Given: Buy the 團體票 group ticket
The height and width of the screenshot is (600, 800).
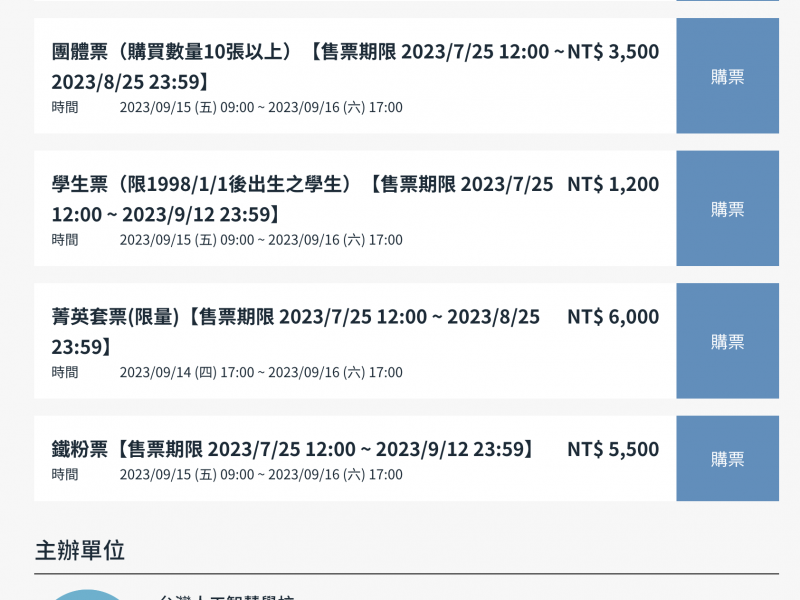Looking at the screenshot, I should (x=727, y=77).
